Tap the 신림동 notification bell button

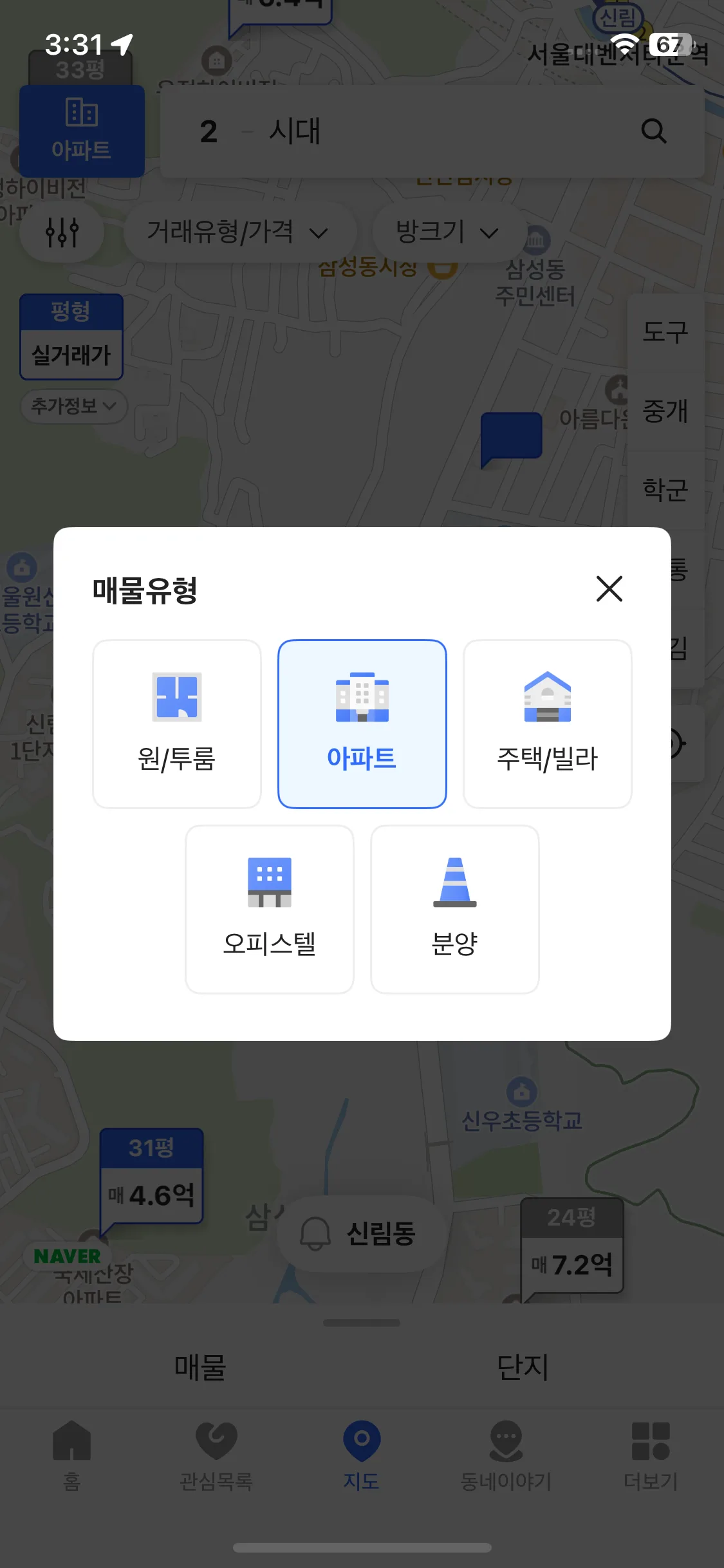click(x=360, y=1234)
